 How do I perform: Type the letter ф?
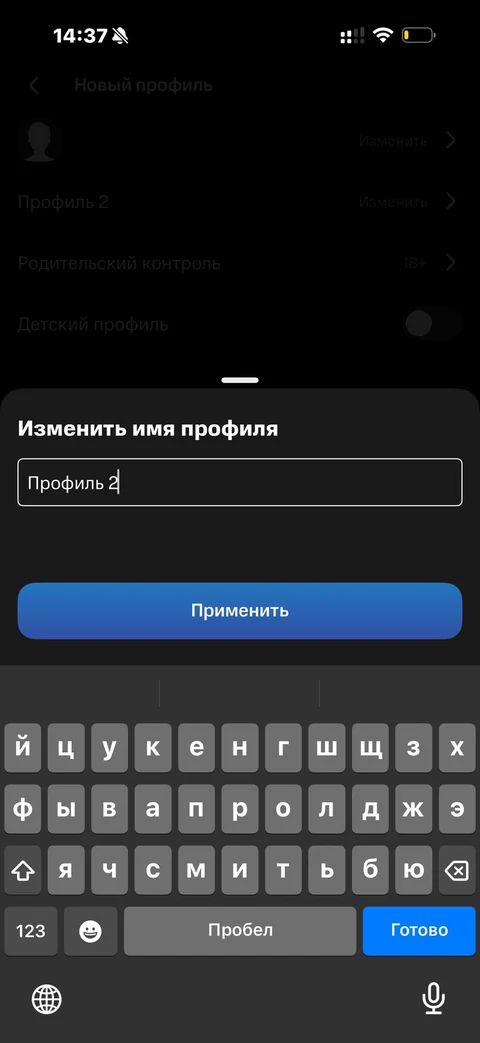tap(23, 809)
